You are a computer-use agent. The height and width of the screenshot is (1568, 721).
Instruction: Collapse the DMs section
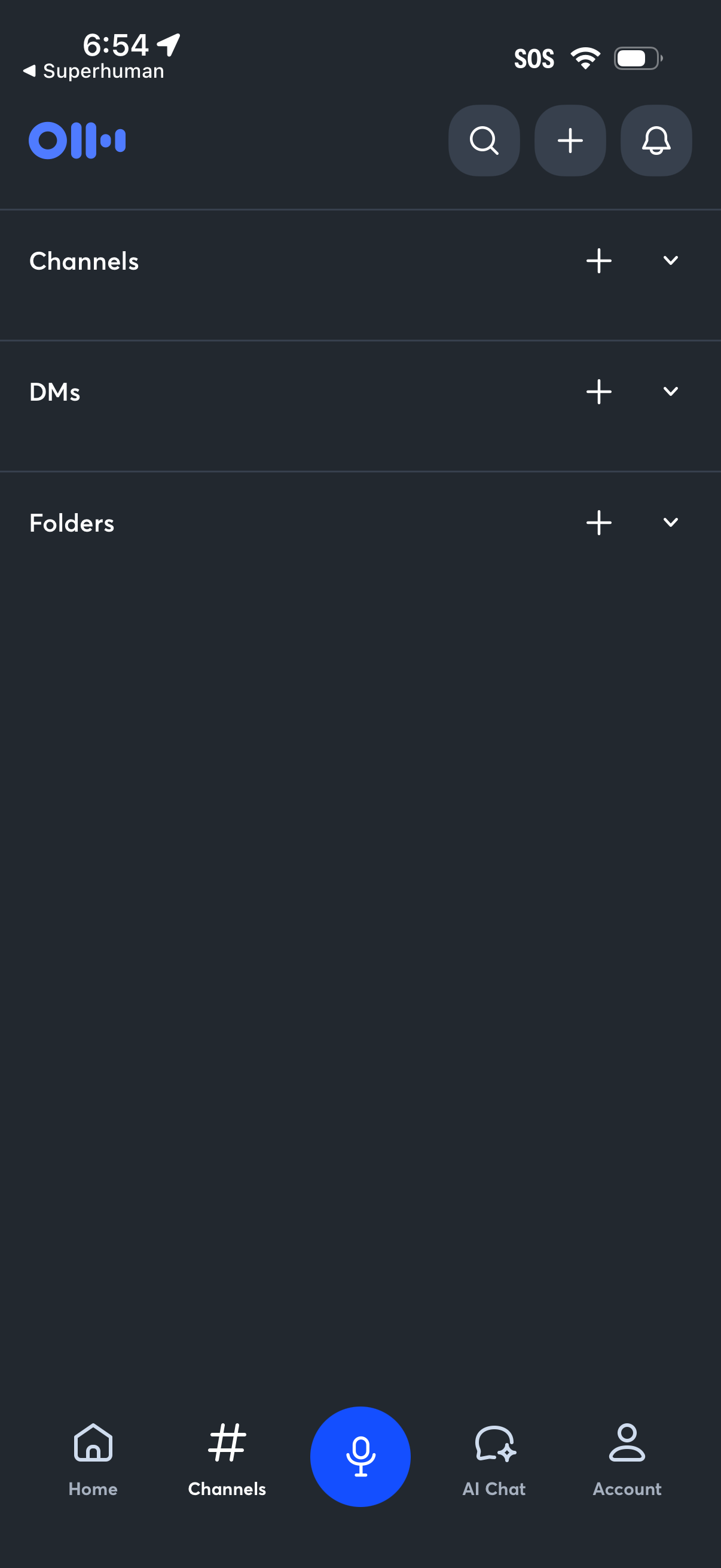pyautogui.click(x=671, y=392)
